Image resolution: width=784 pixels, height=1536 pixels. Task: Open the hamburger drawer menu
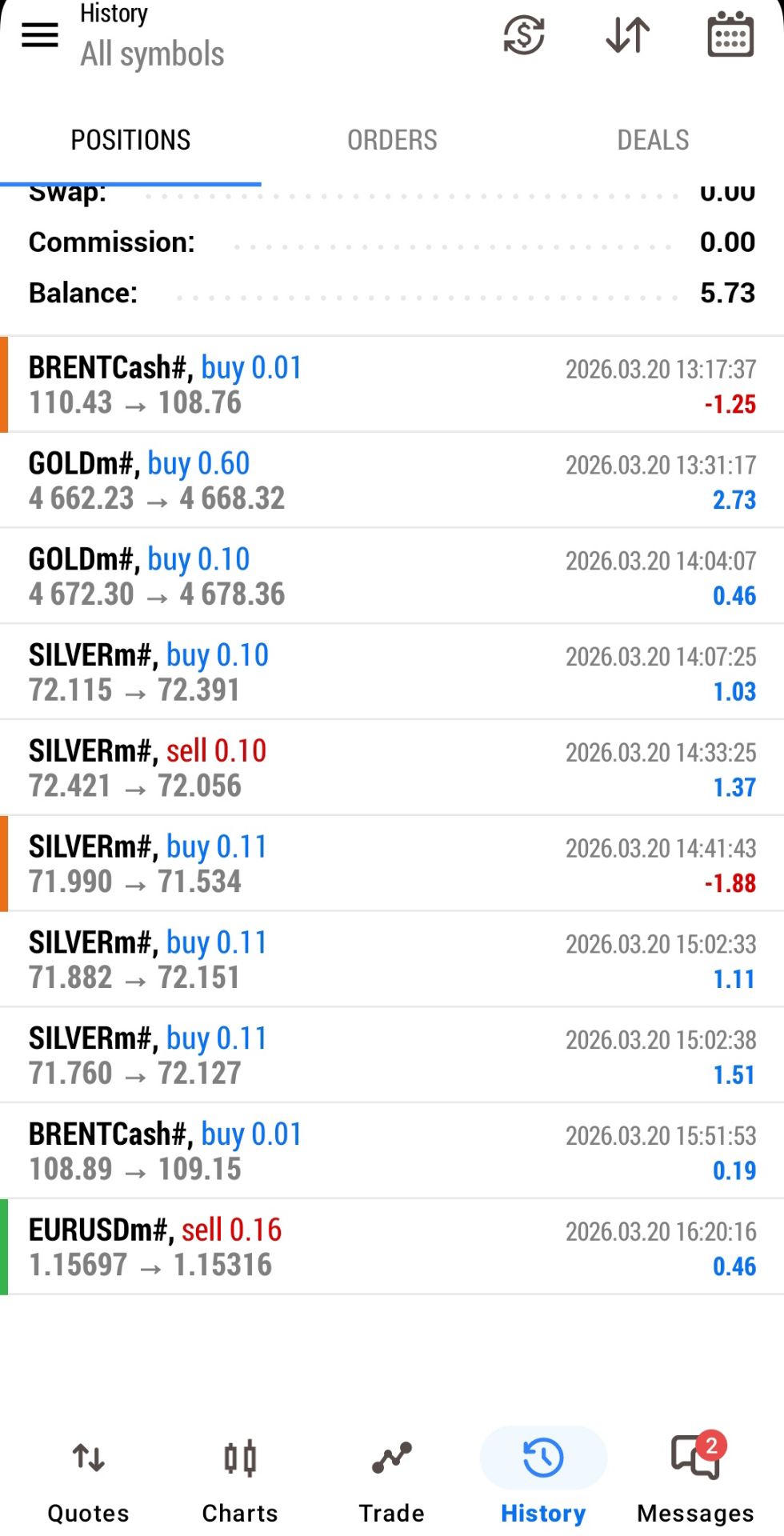pyautogui.click(x=40, y=35)
